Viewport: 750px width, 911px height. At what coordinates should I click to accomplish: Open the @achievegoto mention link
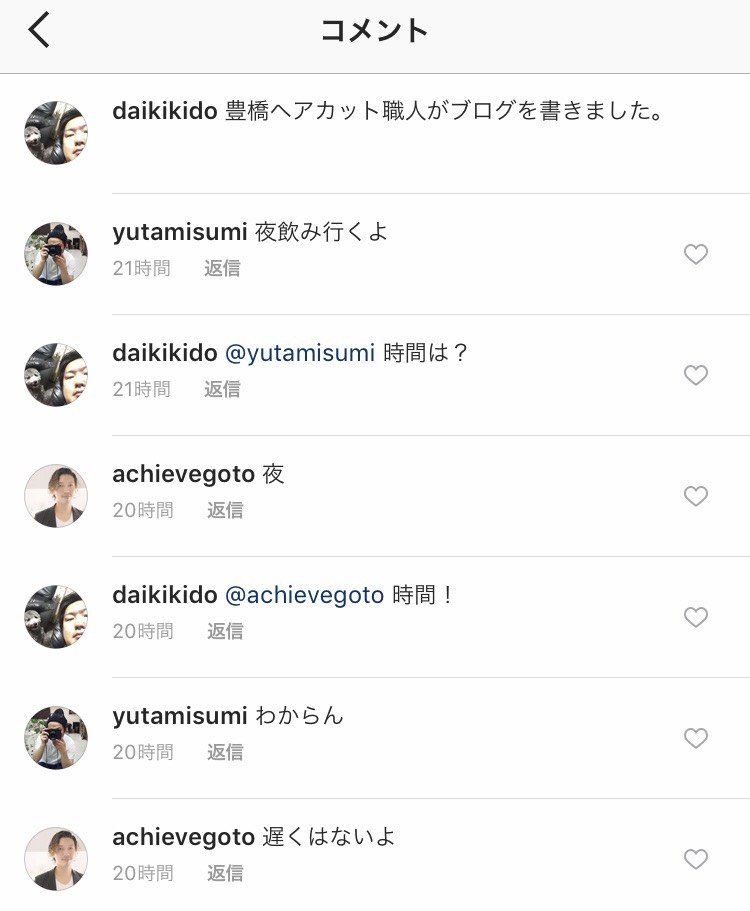click(304, 595)
